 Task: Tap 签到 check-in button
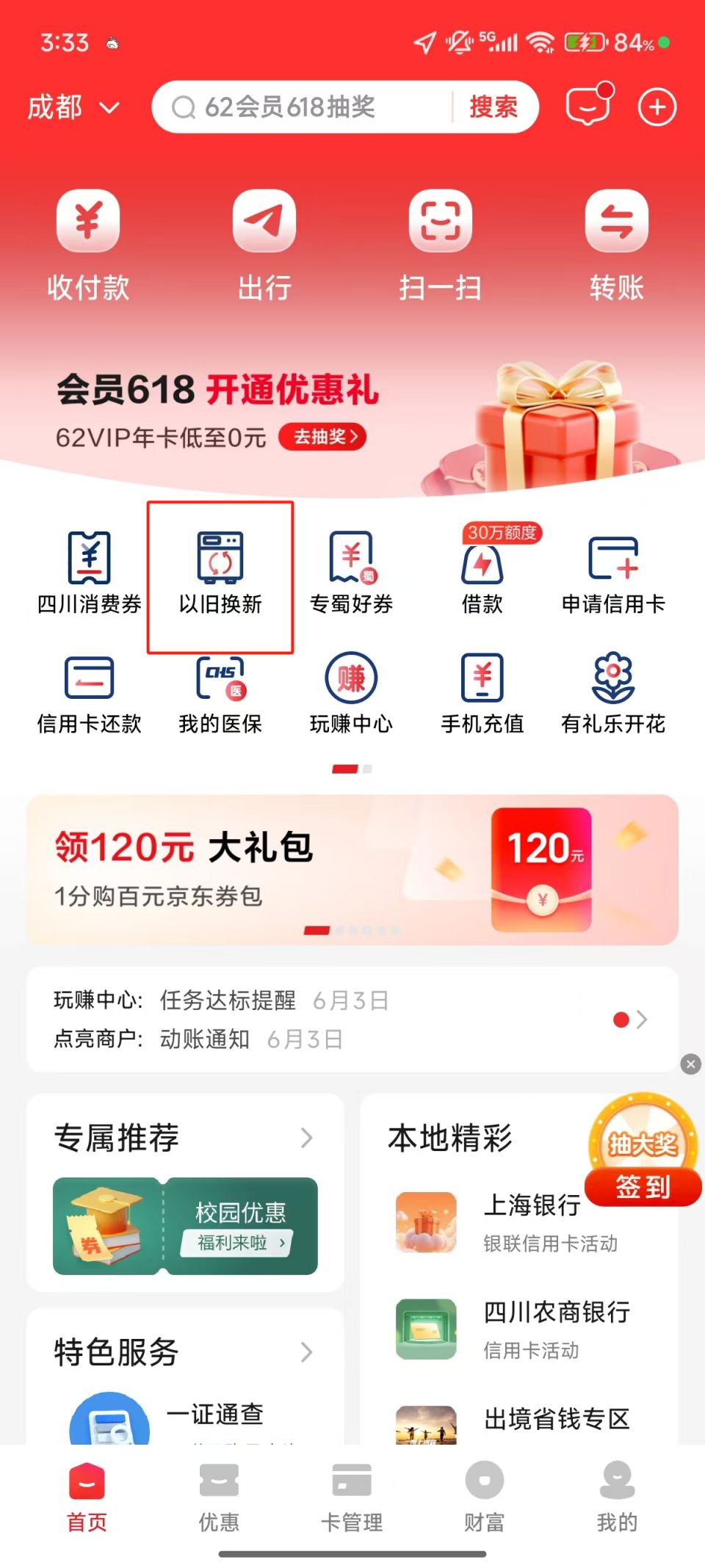coord(643,1187)
